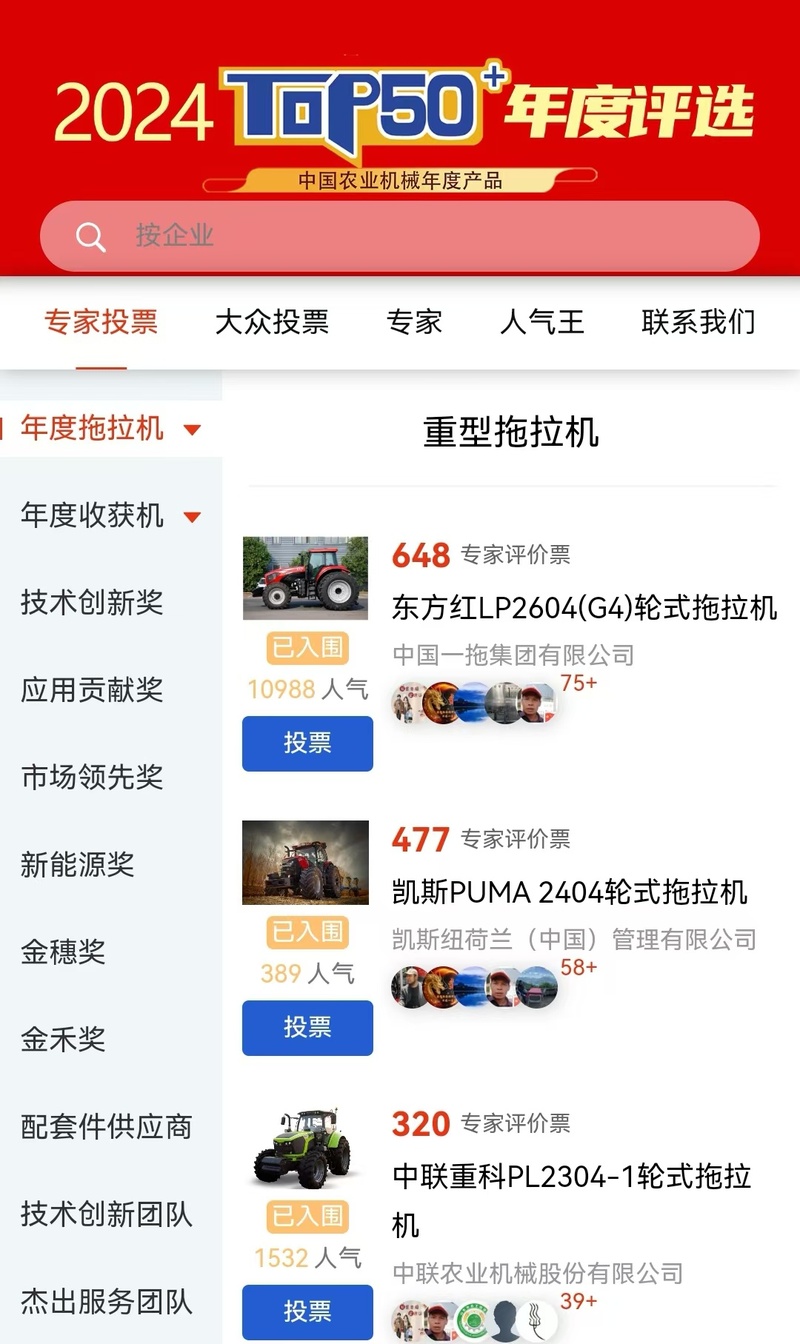Image resolution: width=800 pixels, height=1344 pixels.
Task: Vote for 凯斯PUMA 2404轮式拖拉机
Action: (307, 1027)
